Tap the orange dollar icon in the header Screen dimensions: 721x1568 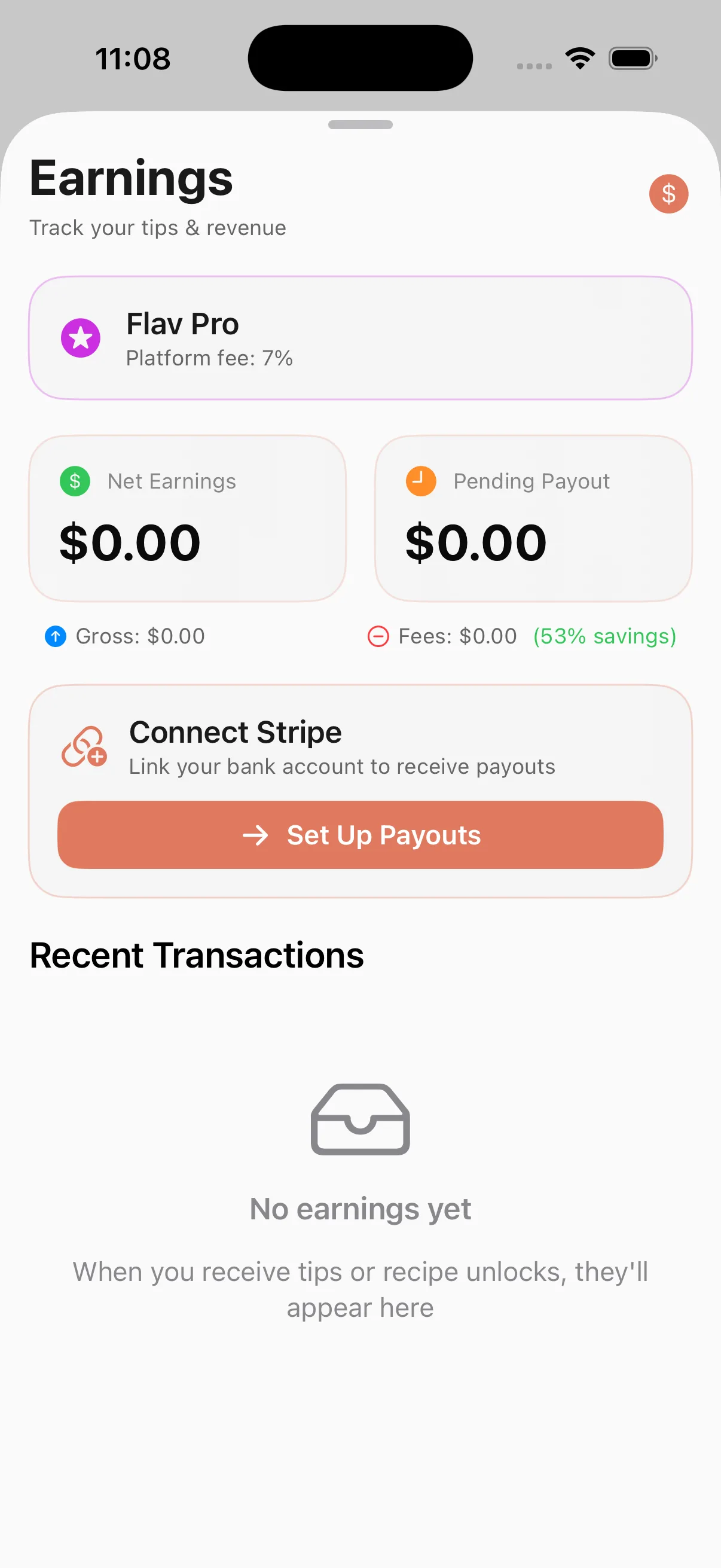(x=668, y=194)
